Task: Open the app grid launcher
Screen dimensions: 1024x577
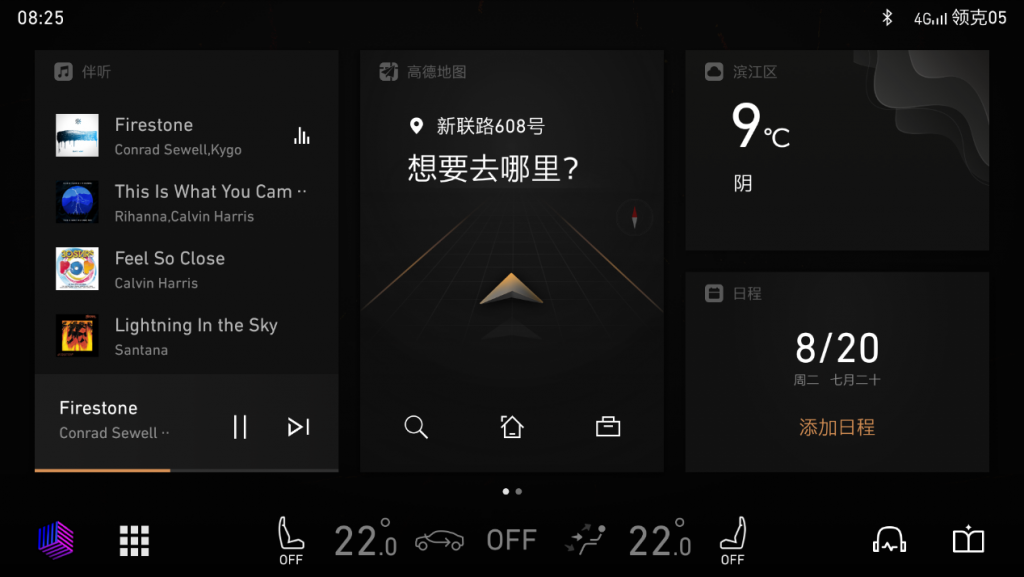Action: (x=134, y=540)
